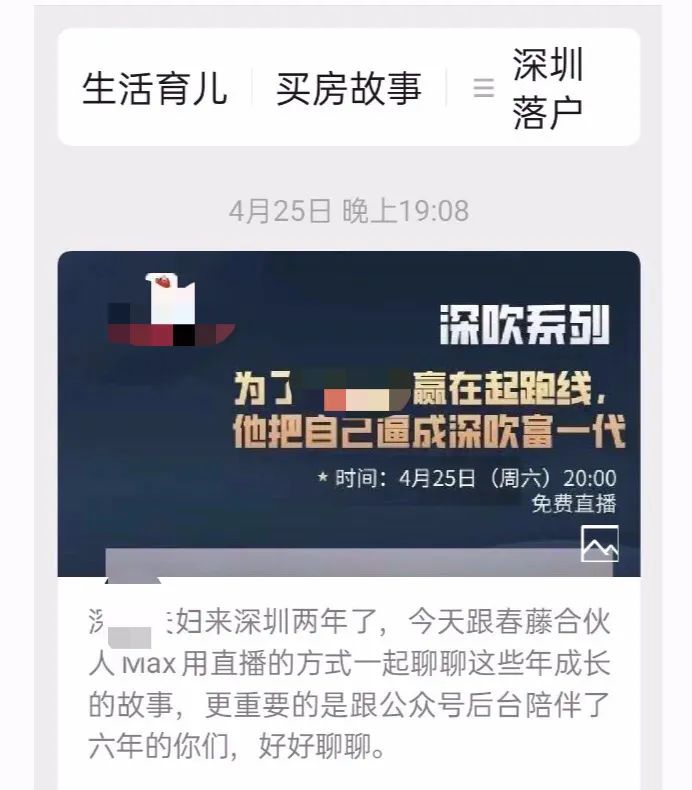
Task: Open the 生活育儿 menu
Action: point(154,88)
